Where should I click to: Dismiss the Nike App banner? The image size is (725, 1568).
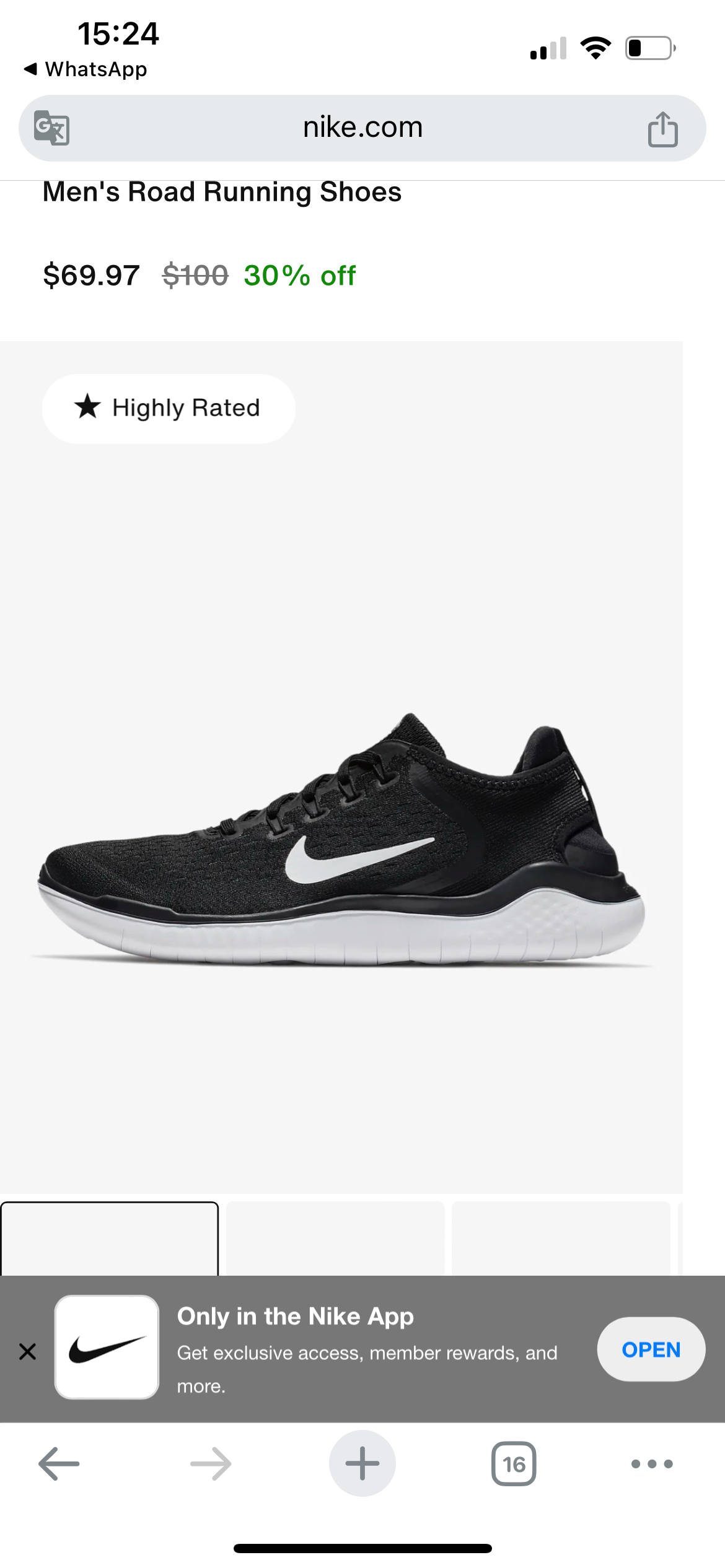(27, 1352)
